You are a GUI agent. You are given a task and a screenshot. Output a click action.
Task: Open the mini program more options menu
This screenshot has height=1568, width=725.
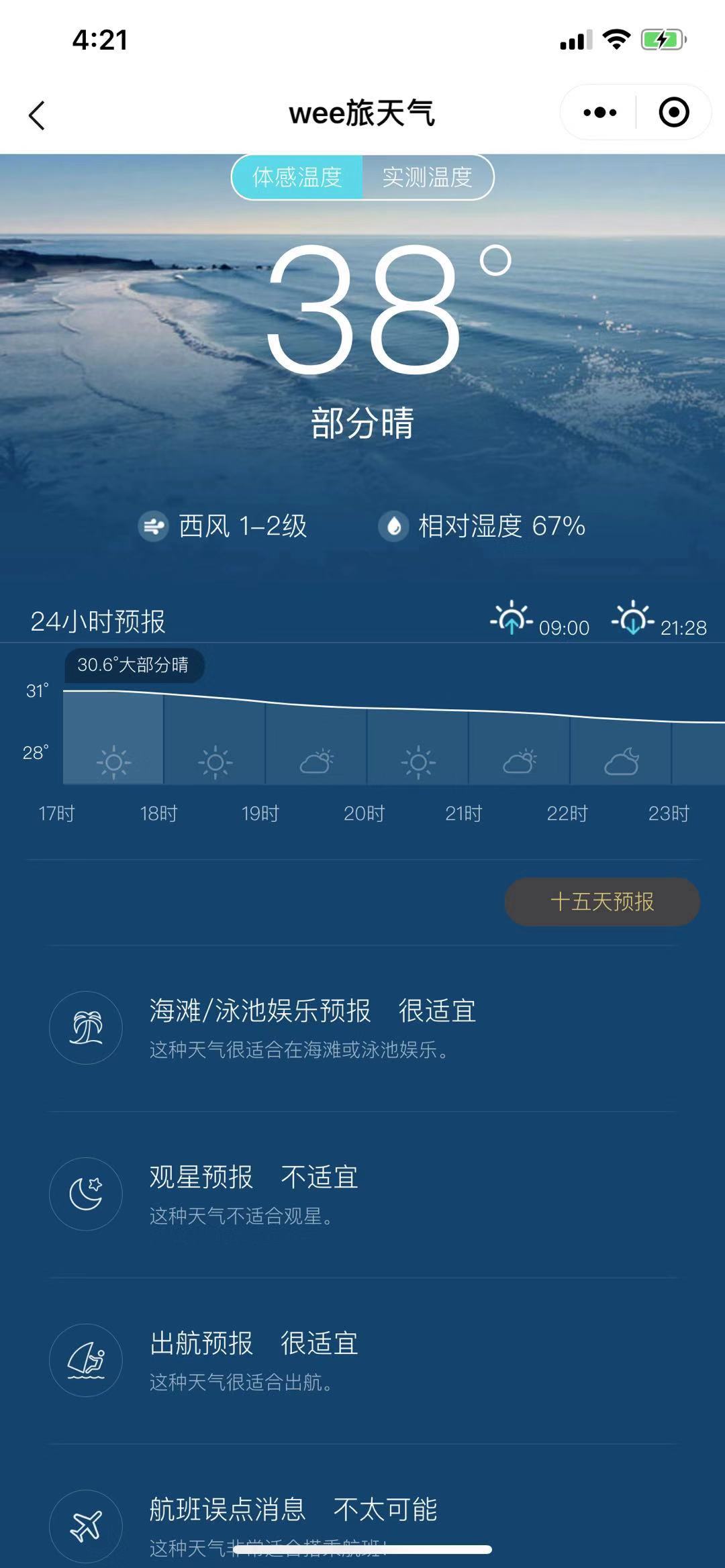pyautogui.click(x=599, y=113)
